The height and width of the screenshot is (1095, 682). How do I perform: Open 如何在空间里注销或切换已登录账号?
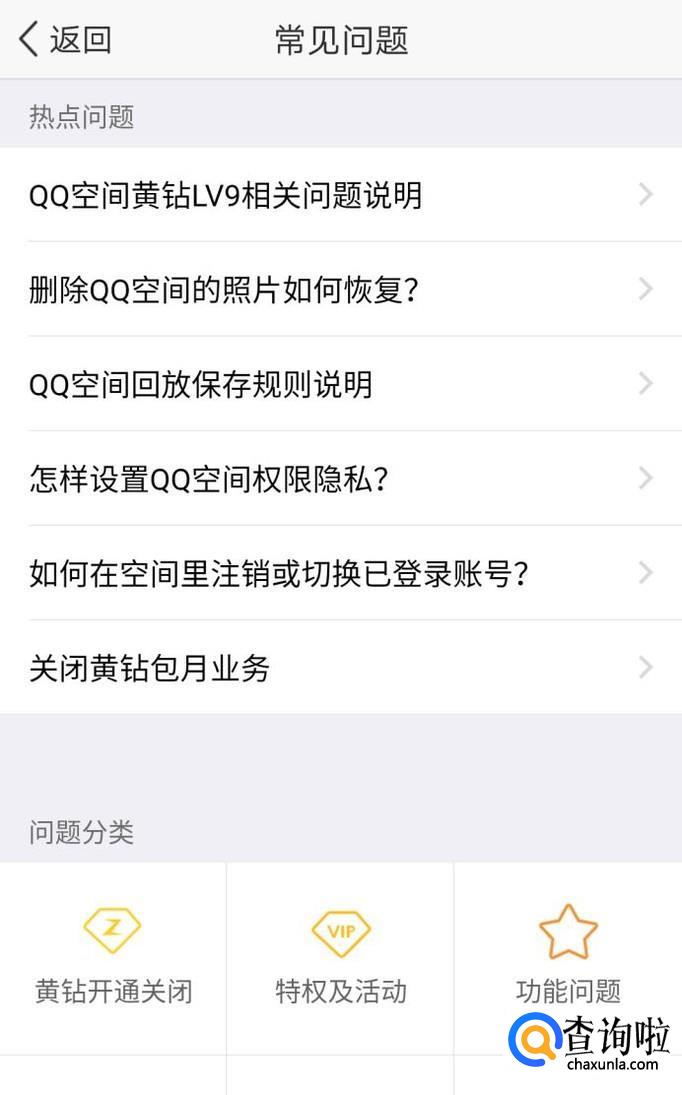[340, 573]
